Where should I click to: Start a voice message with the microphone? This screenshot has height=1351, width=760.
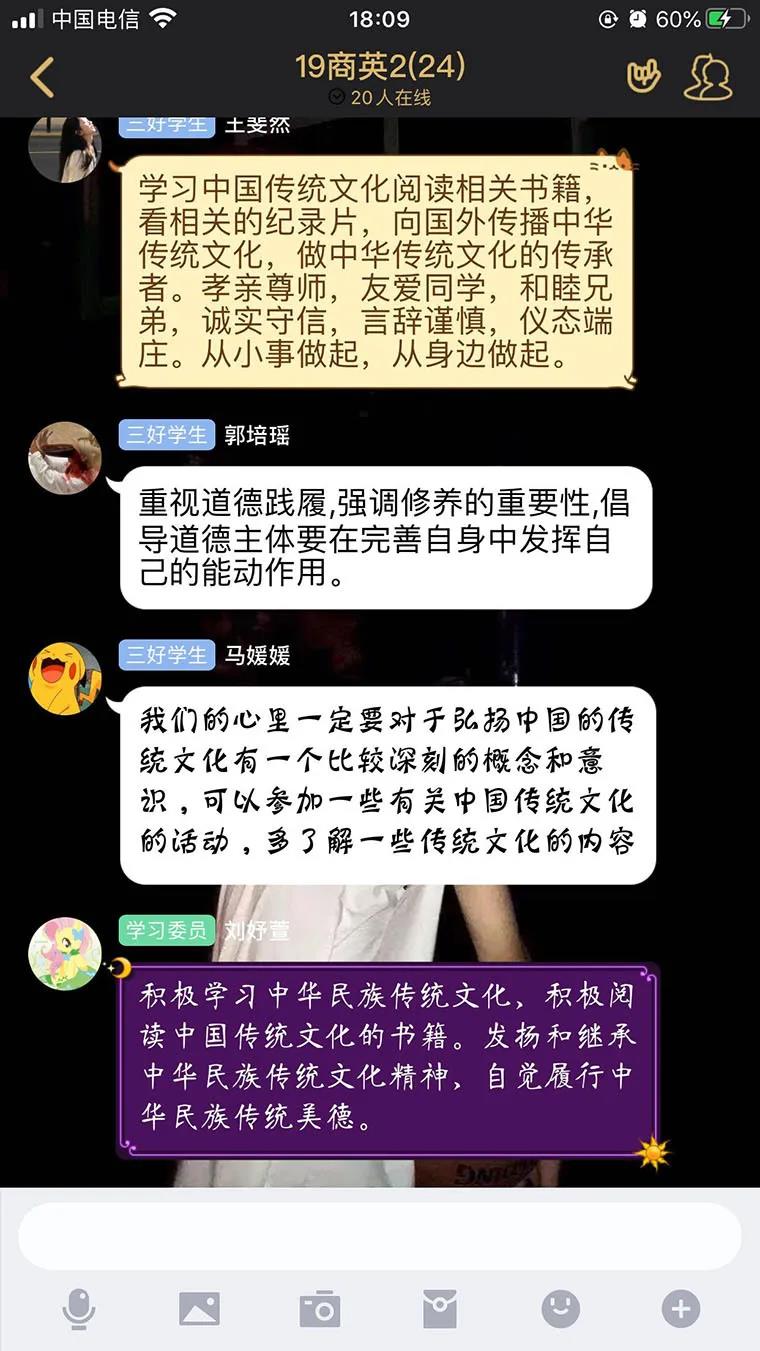[79, 1308]
